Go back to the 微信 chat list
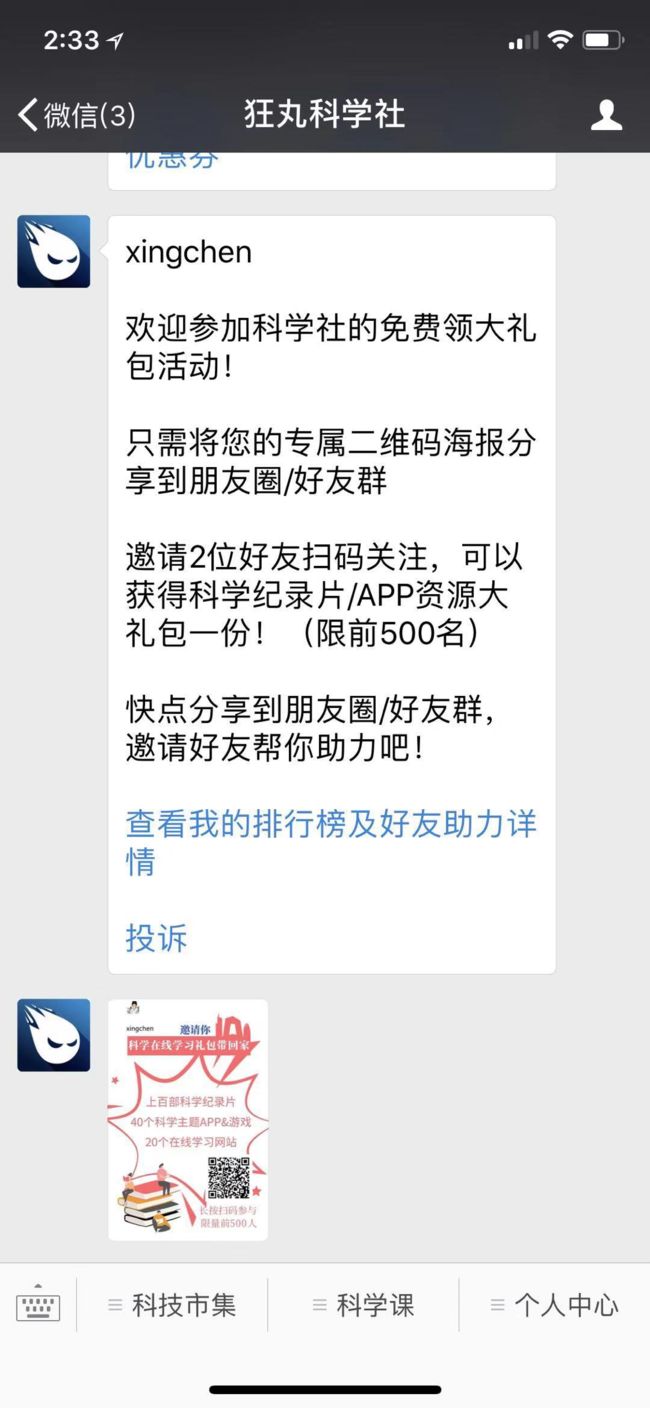 (76, 114)
